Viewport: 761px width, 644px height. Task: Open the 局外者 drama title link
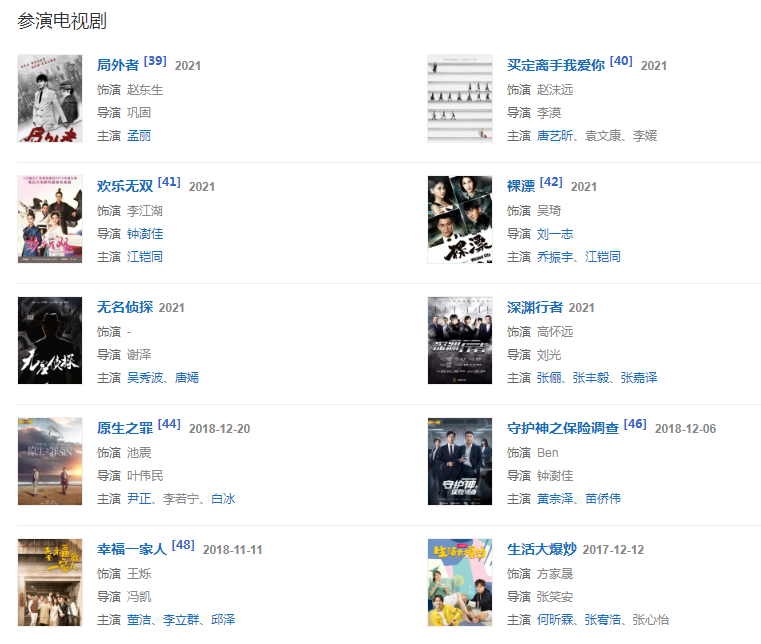(x=118, y=65)
